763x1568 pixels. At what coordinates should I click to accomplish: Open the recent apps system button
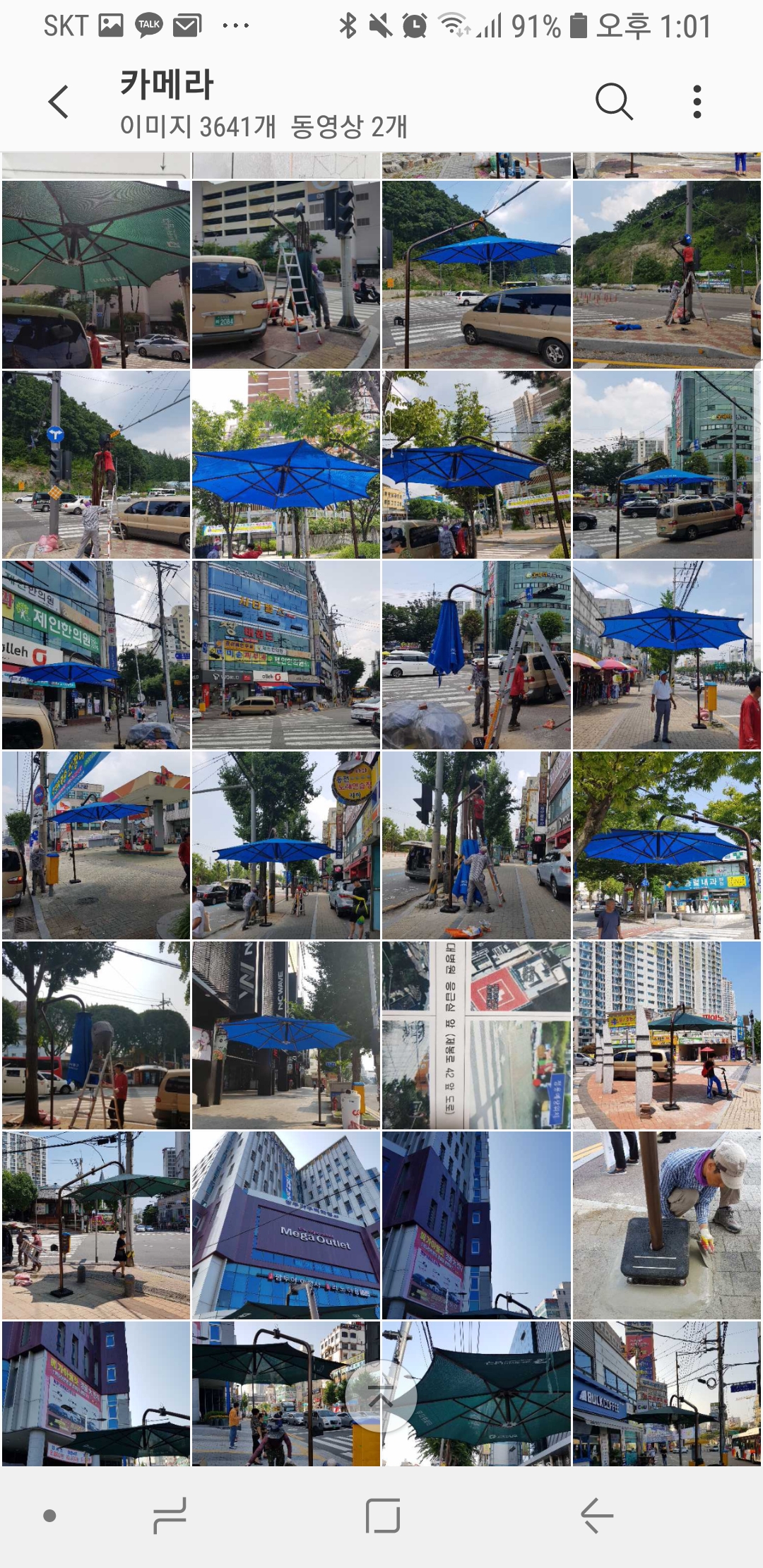(170, 1516)
